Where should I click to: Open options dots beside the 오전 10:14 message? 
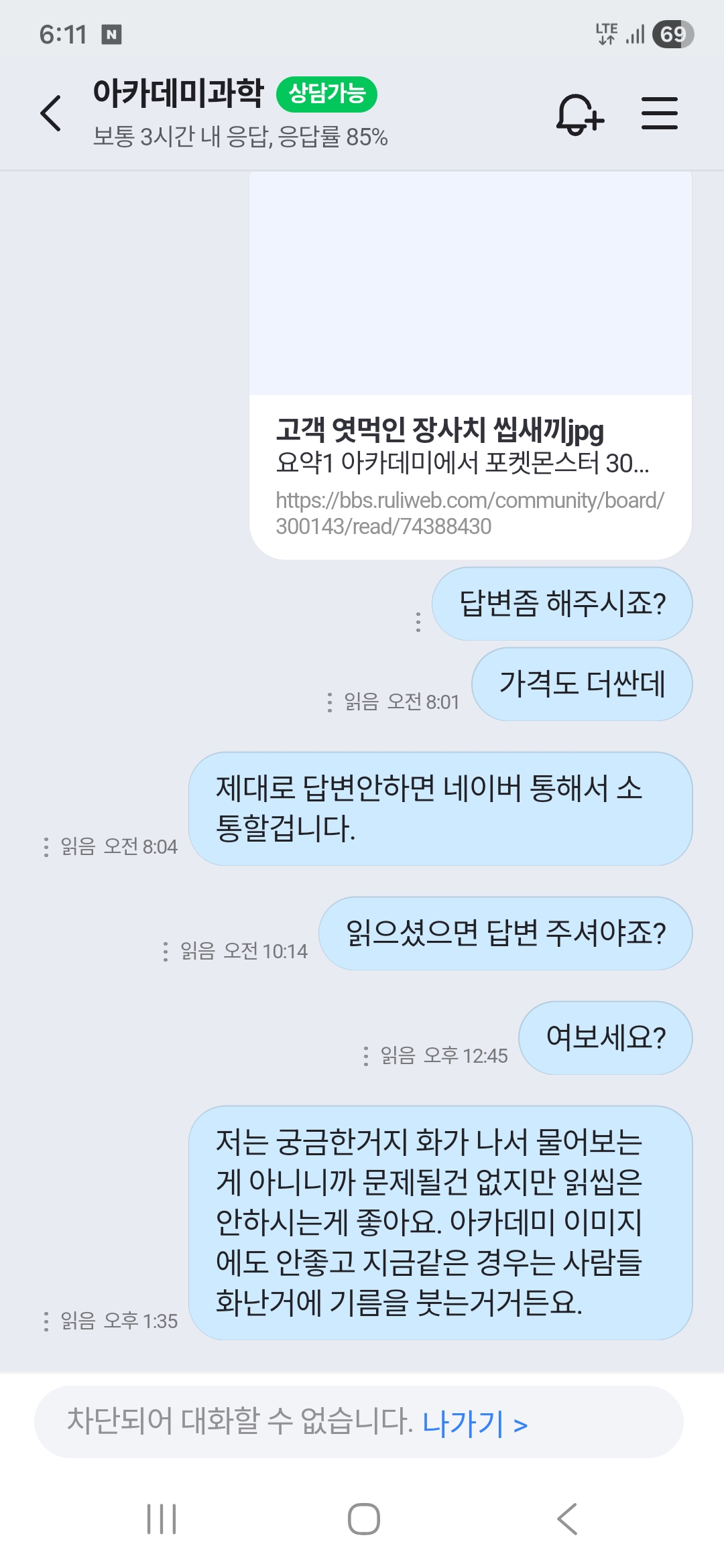point(166,952)
